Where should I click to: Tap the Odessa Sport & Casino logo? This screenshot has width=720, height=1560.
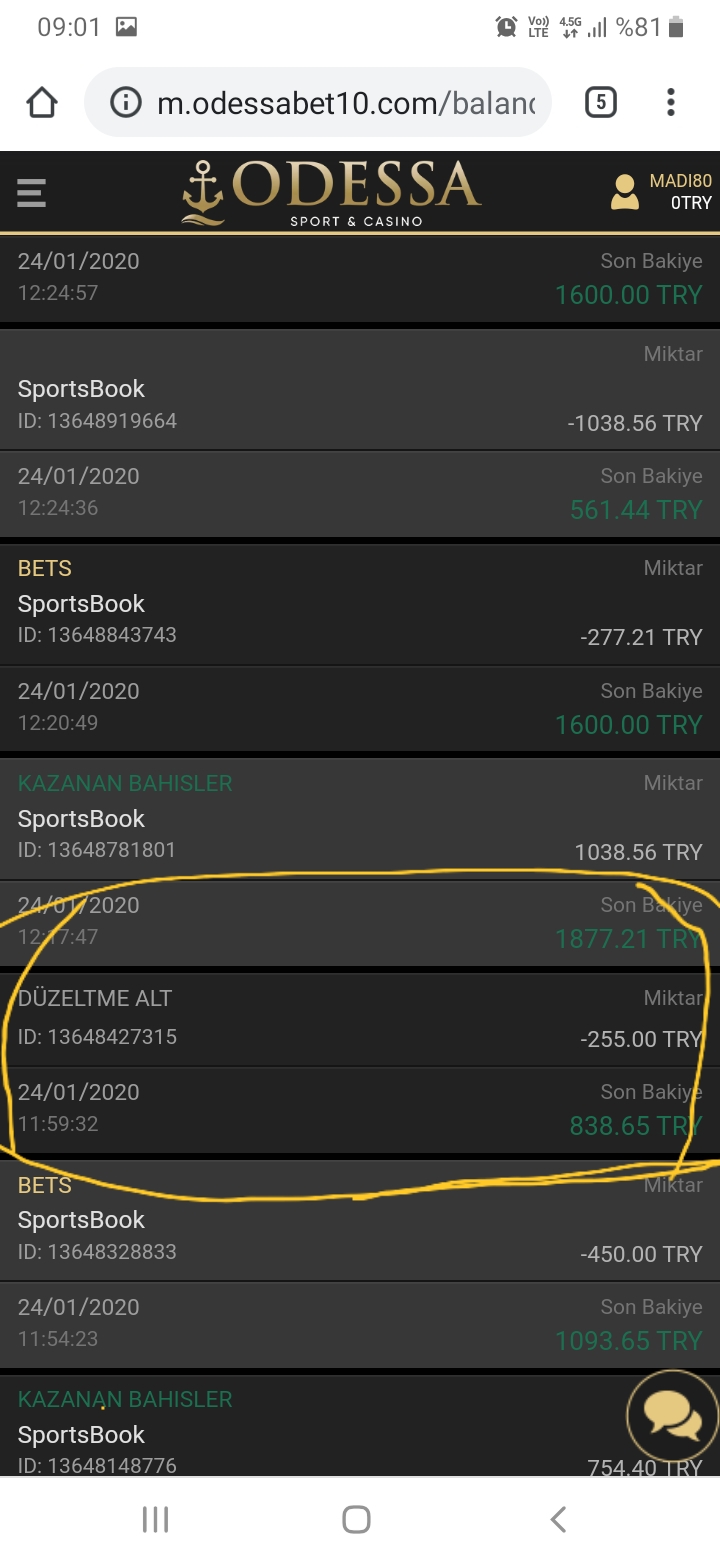[x=332, y=192]
